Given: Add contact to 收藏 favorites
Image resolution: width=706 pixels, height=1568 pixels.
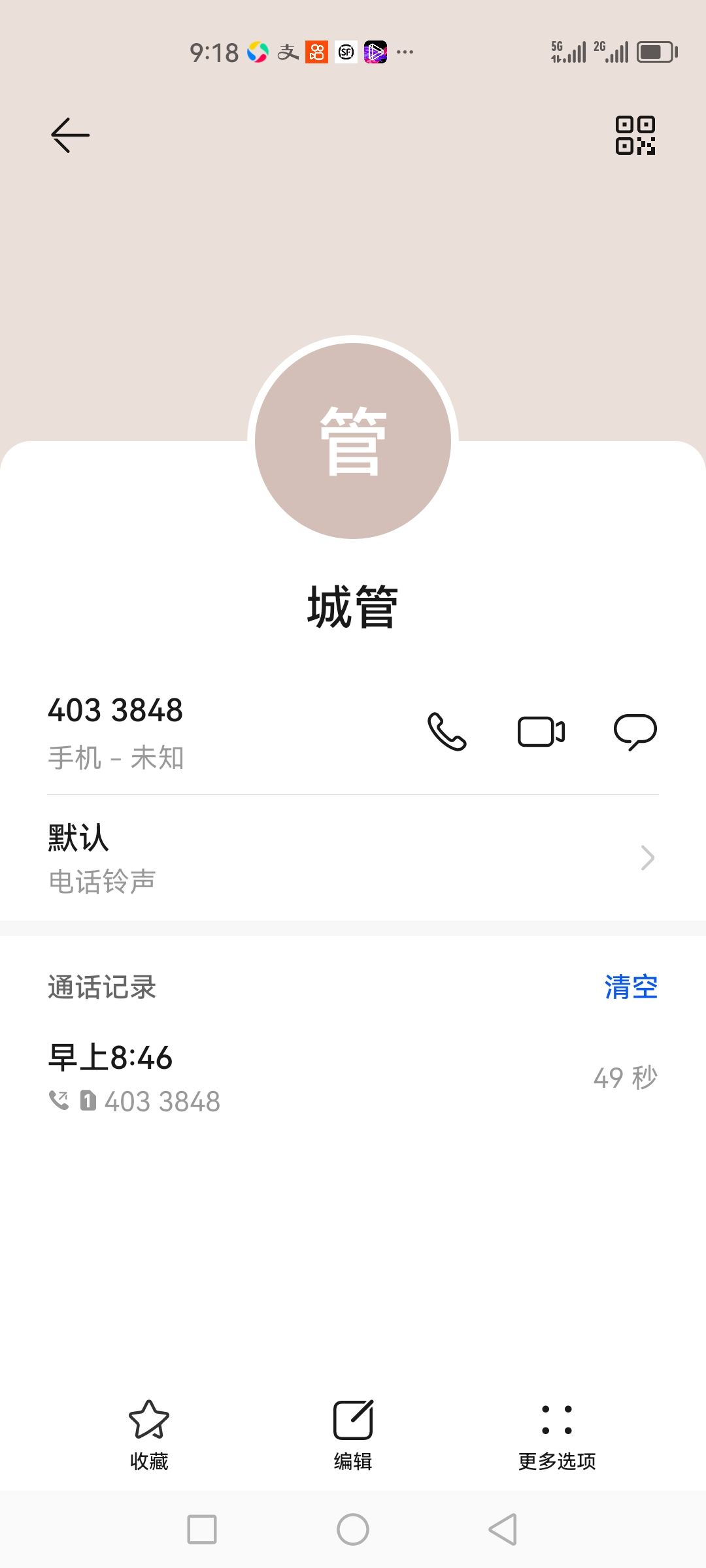Looking at the screenshot, I should pyautogui.click(x=149, y=1435).
